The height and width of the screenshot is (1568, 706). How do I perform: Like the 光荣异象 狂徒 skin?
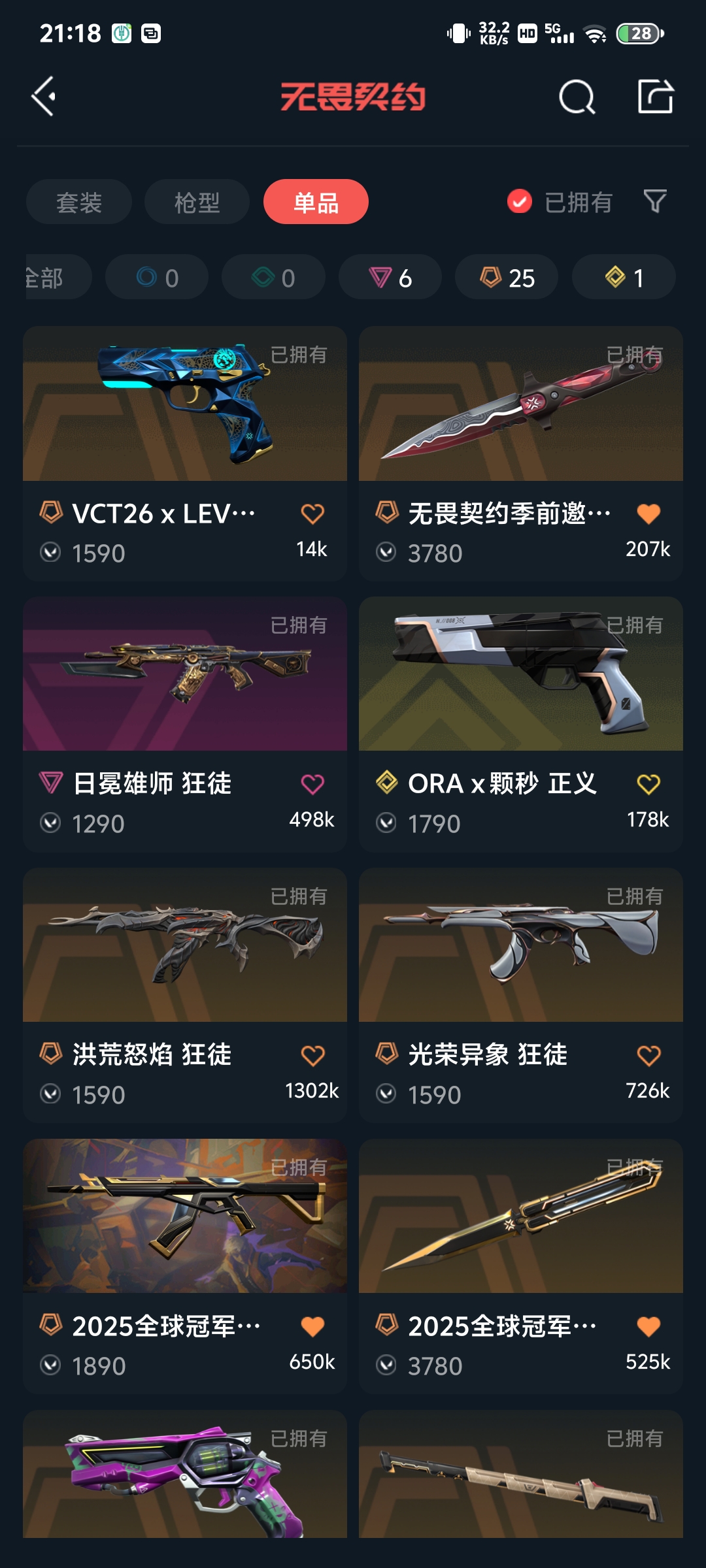click(x=648, y=1055)
